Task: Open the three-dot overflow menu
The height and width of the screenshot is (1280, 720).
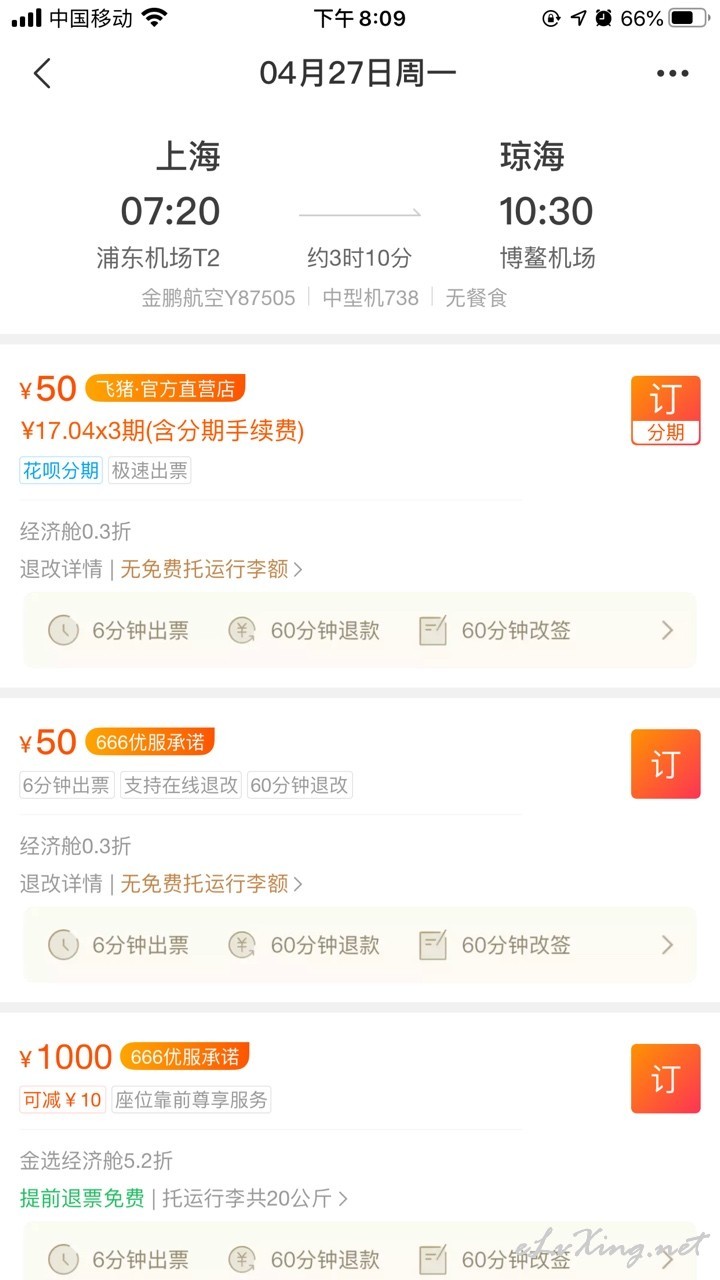Action: [x=673, y=74]
